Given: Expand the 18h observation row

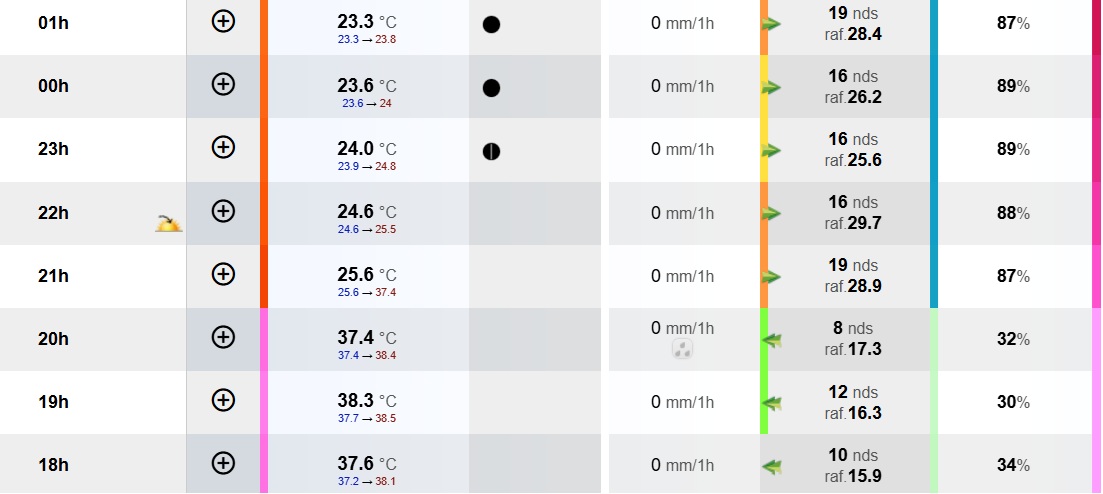Looking at the screenshot, I should [x=223, y=463].
